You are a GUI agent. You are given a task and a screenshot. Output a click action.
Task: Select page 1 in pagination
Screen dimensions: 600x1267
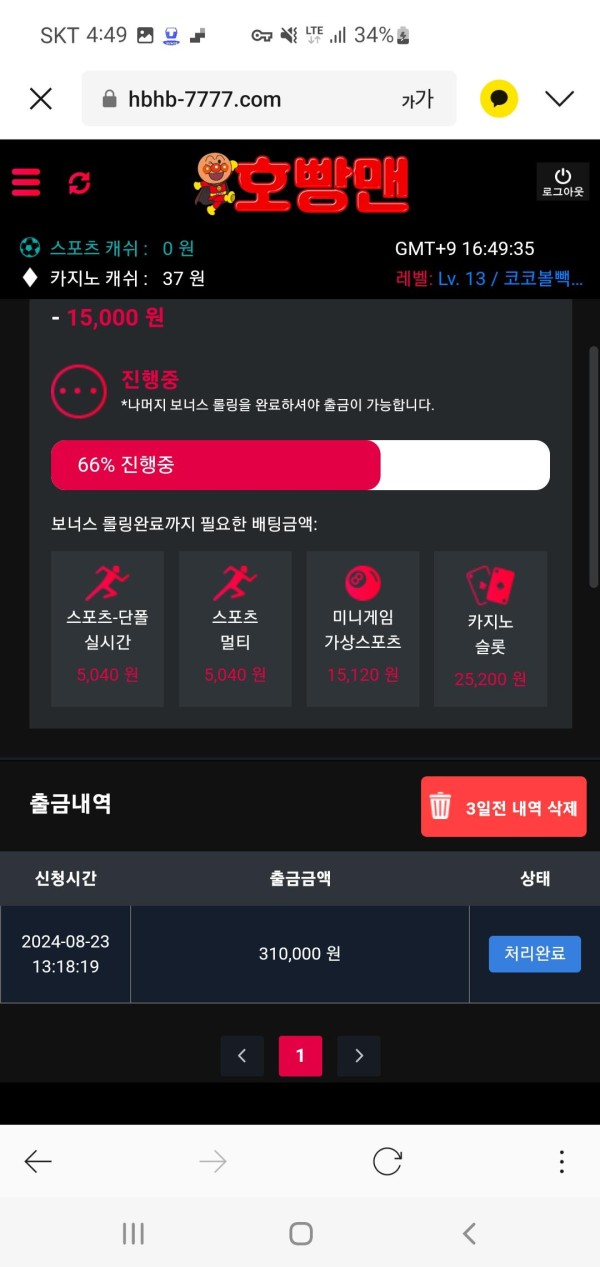click(300, 1056)
